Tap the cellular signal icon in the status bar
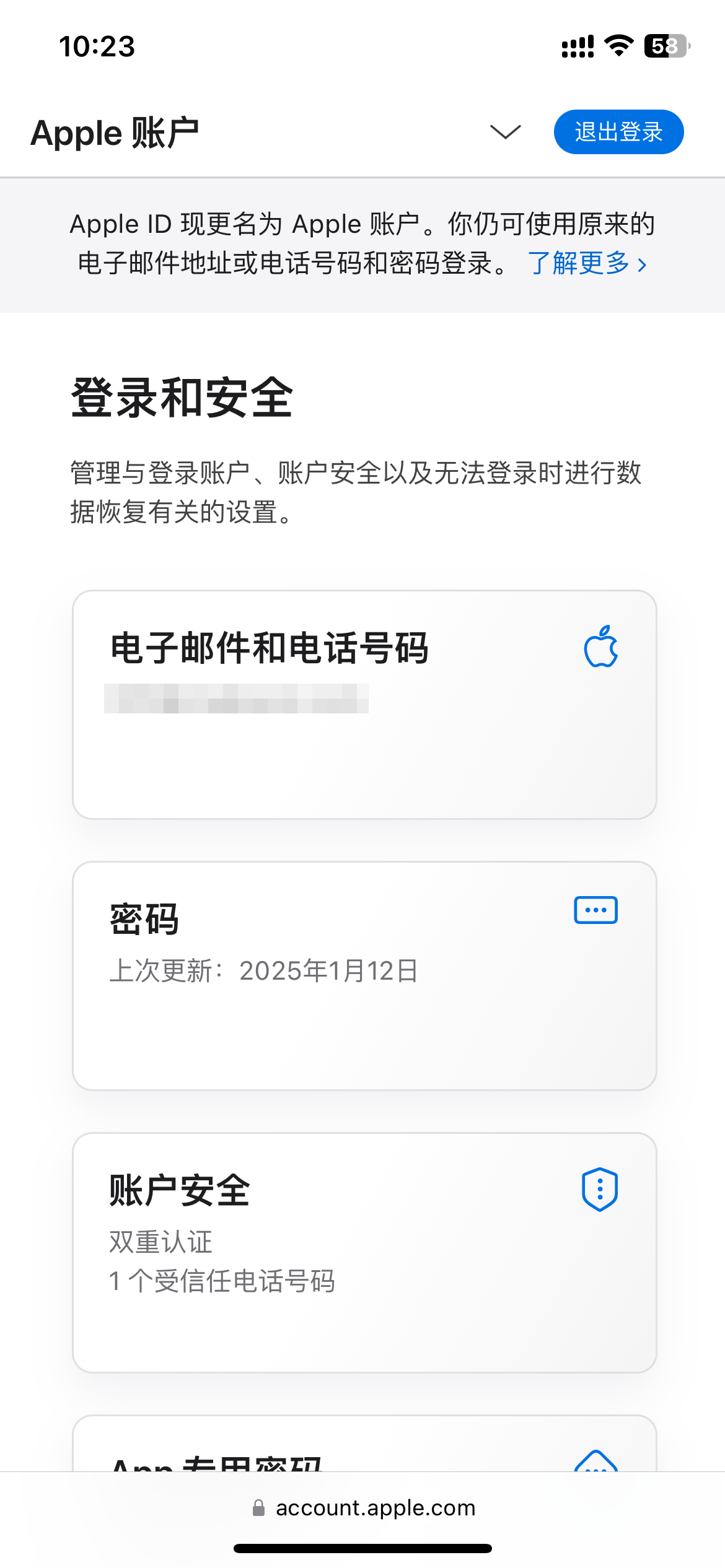Screen dimensions: 725x1568 [x=576, y=45]
